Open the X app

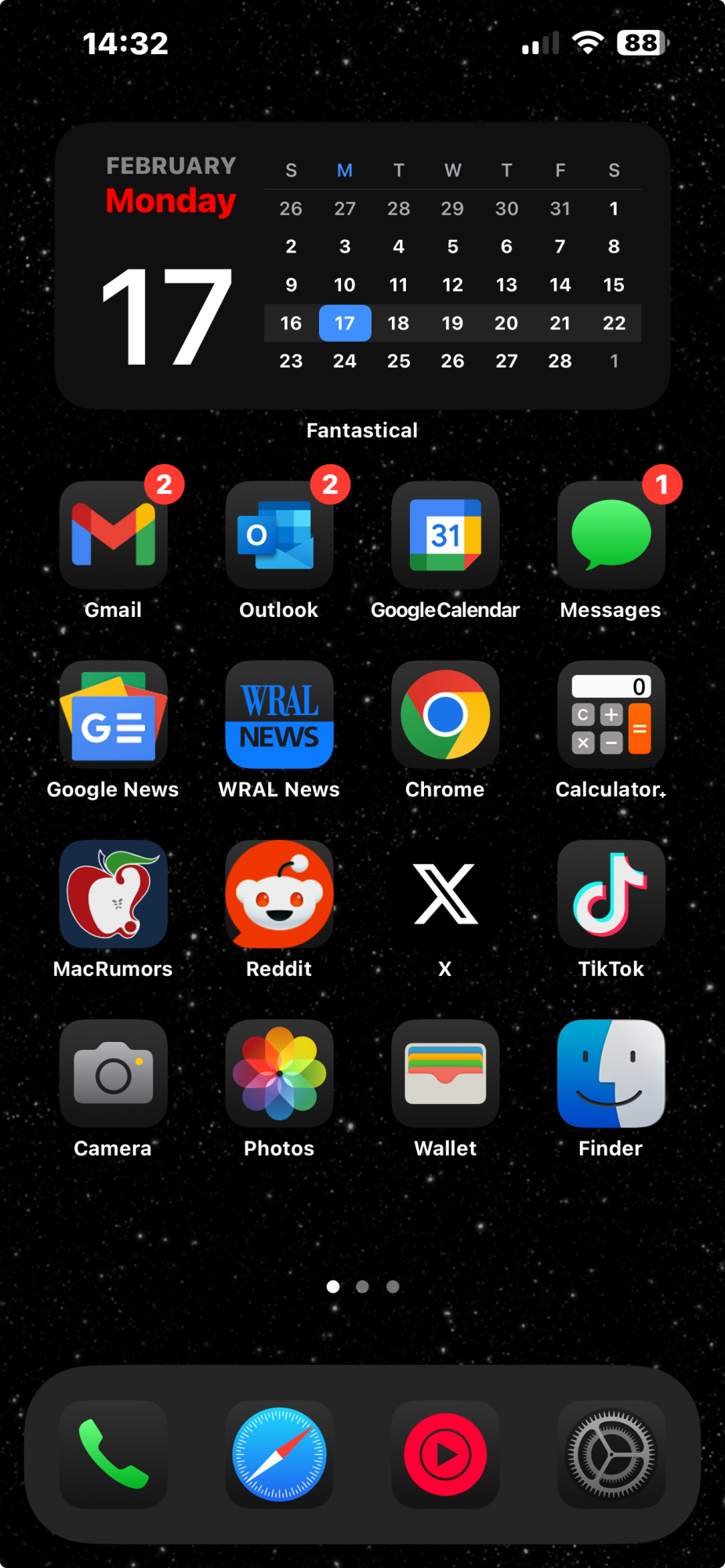pos(445,894)
